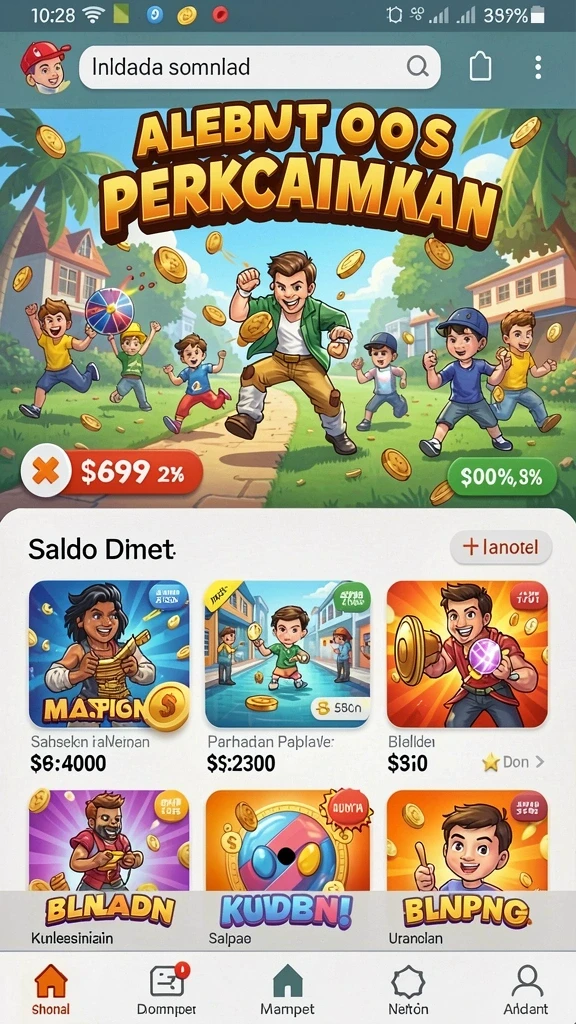The width and height of the screenshot is (576, 1024).
Task: Switch to the Shonal home tab
Action: point(51,989)
